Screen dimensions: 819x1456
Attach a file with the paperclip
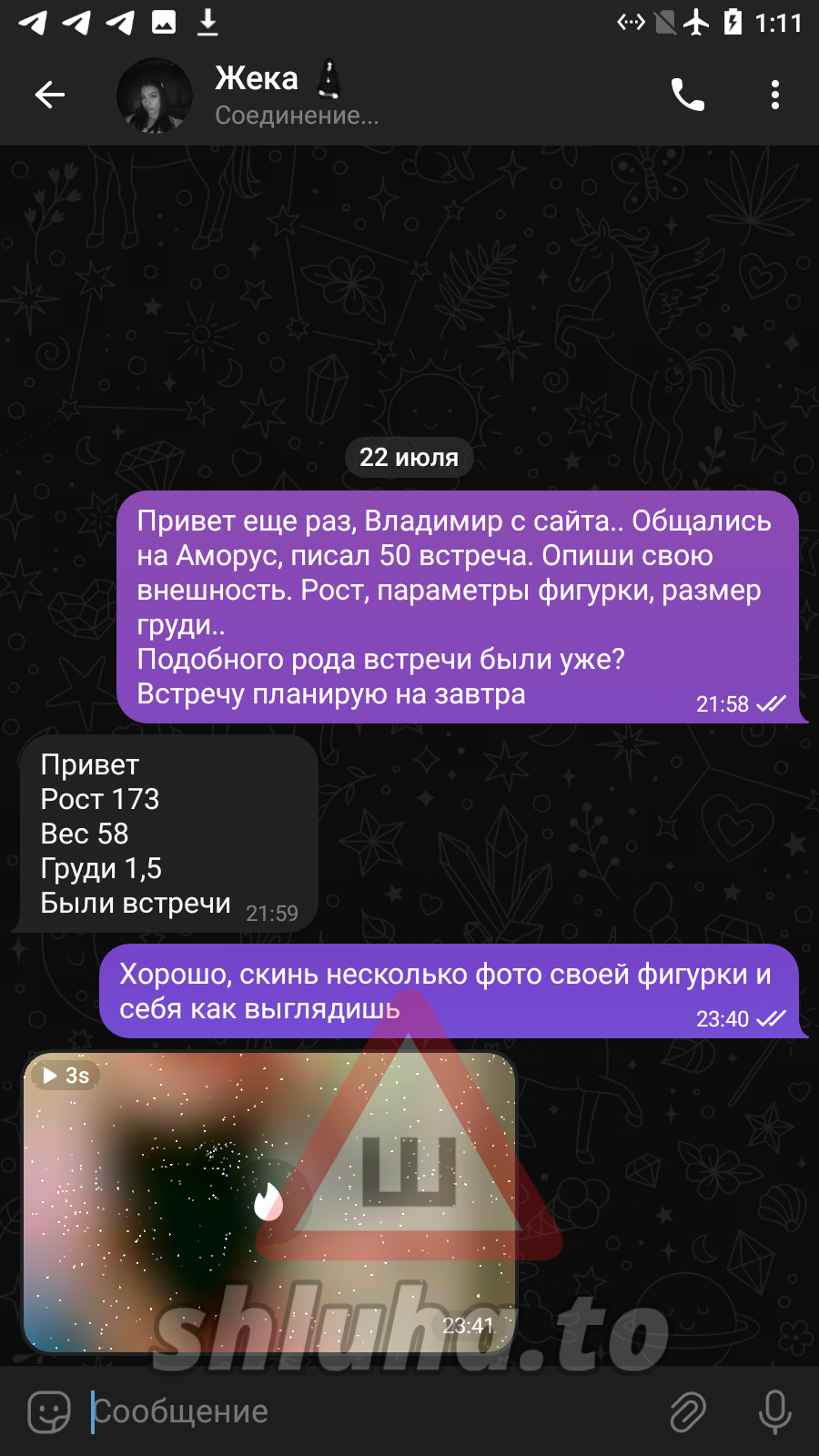688,1411
